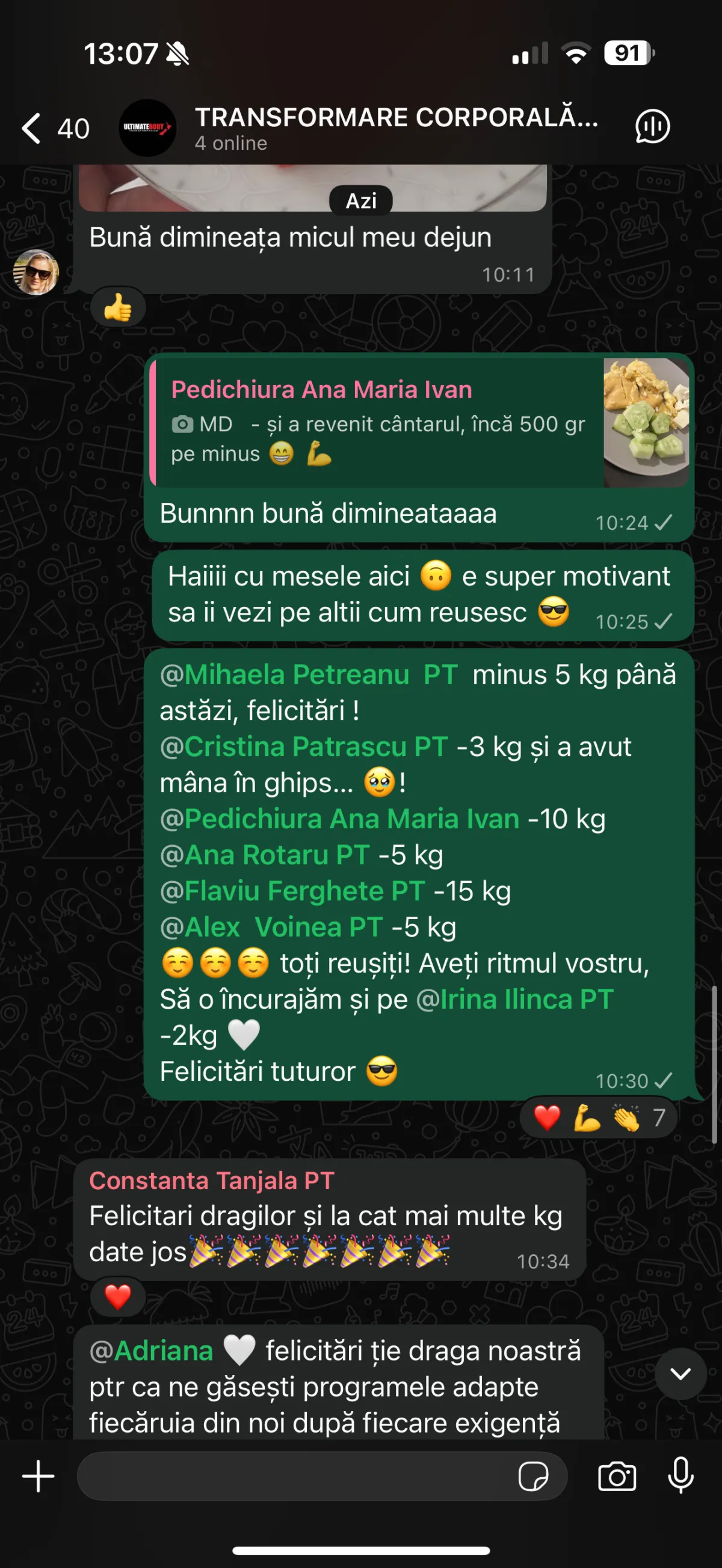This screenshot has height=1568, width=722.
Task: Open the sticker picker
Action: click(532, 1476)
